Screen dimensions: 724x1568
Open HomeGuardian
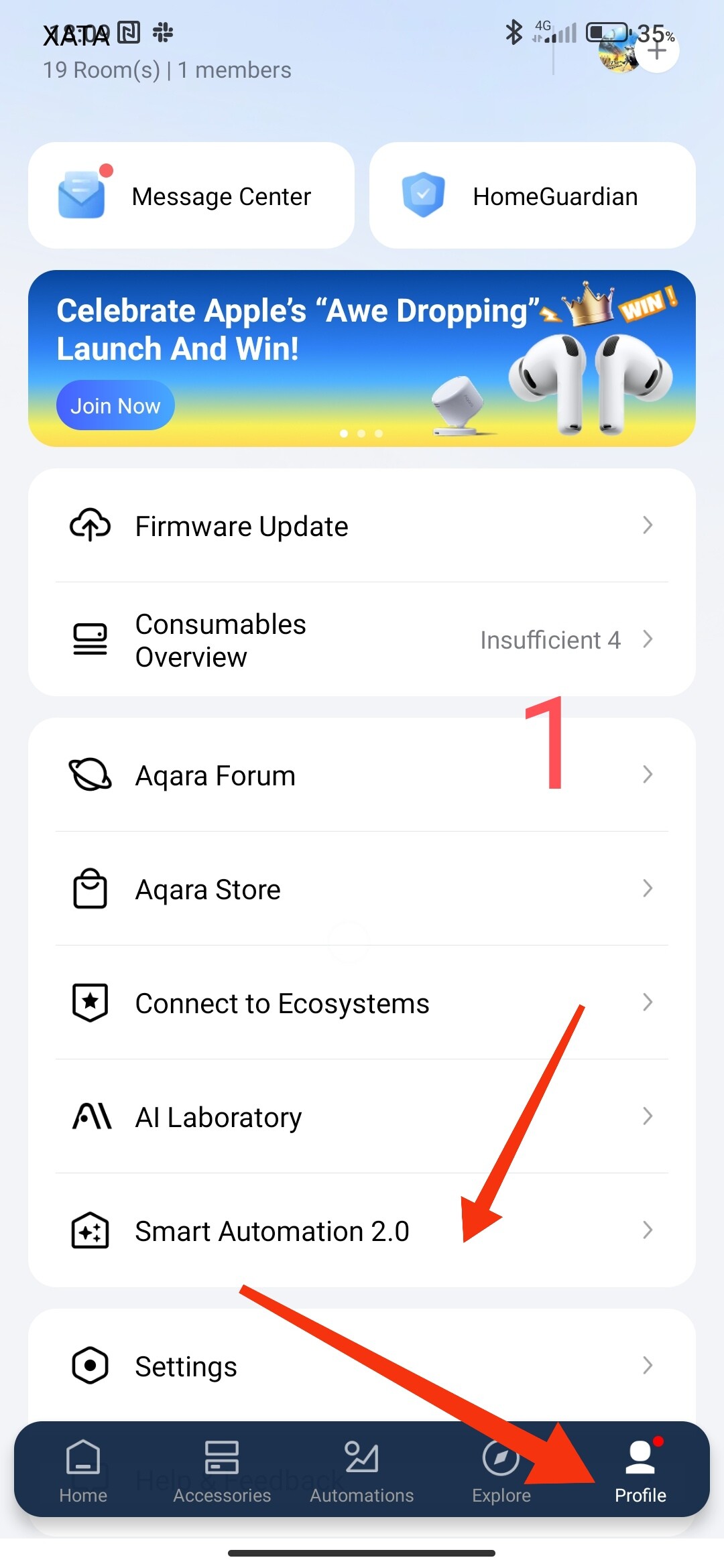pos(532,196)
